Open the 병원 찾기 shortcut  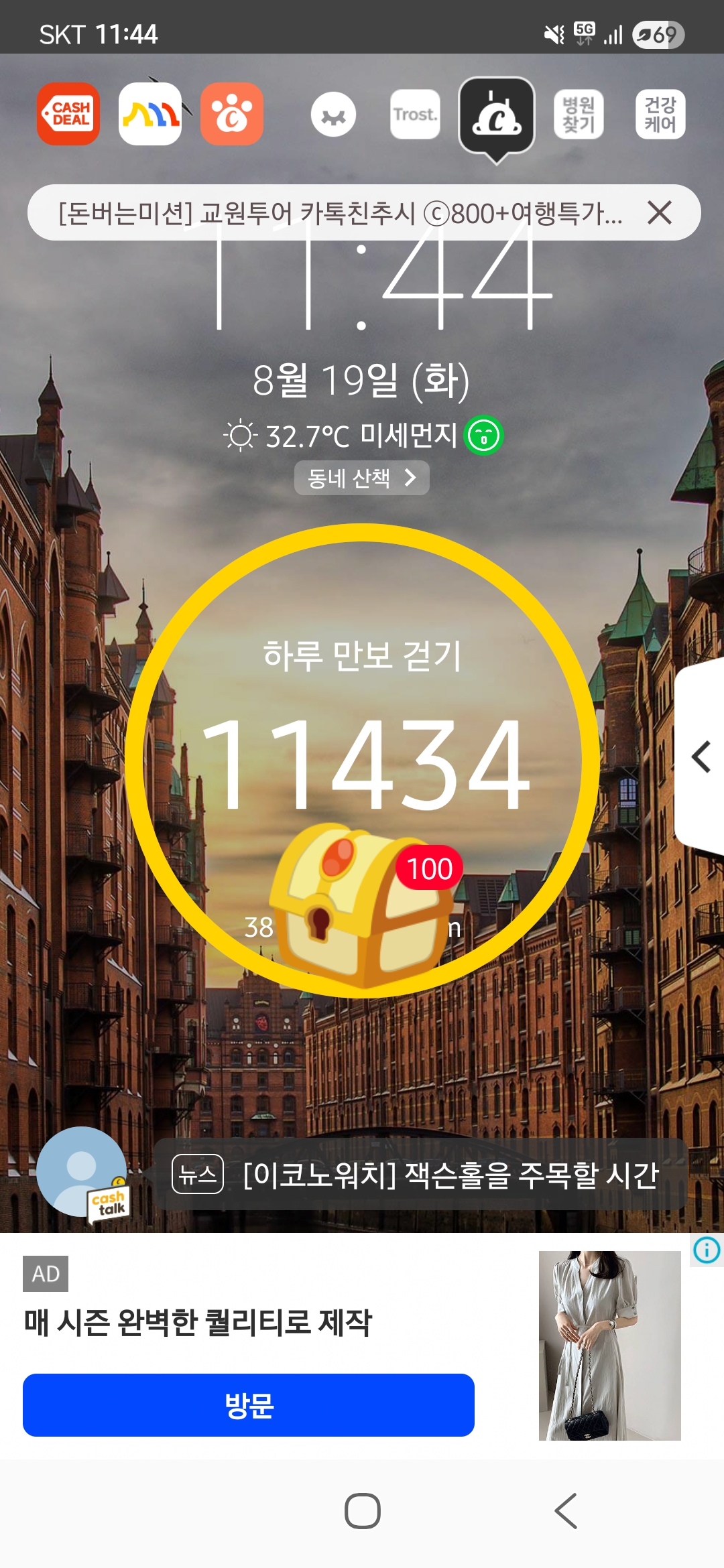[579, 115]
